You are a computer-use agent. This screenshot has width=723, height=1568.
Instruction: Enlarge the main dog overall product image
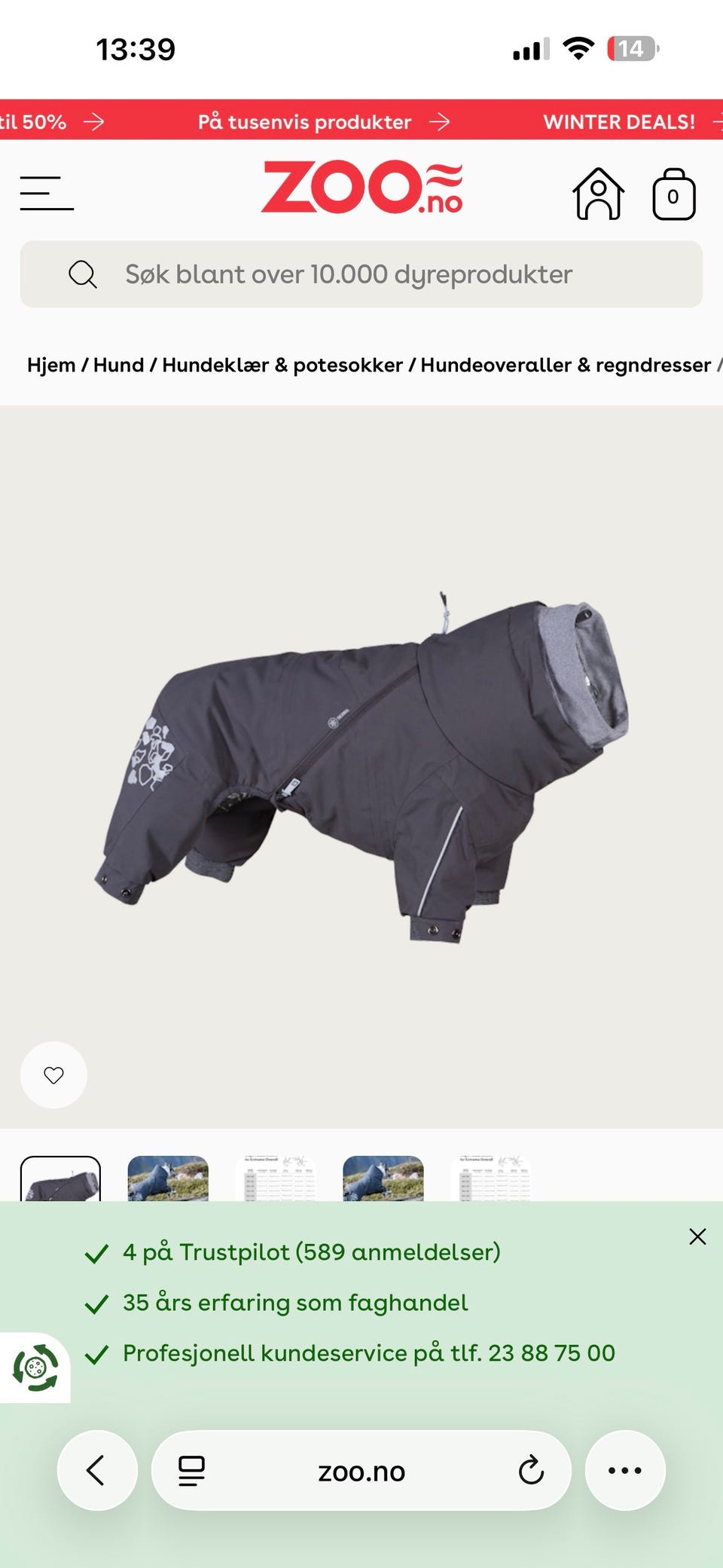[361, 765]
